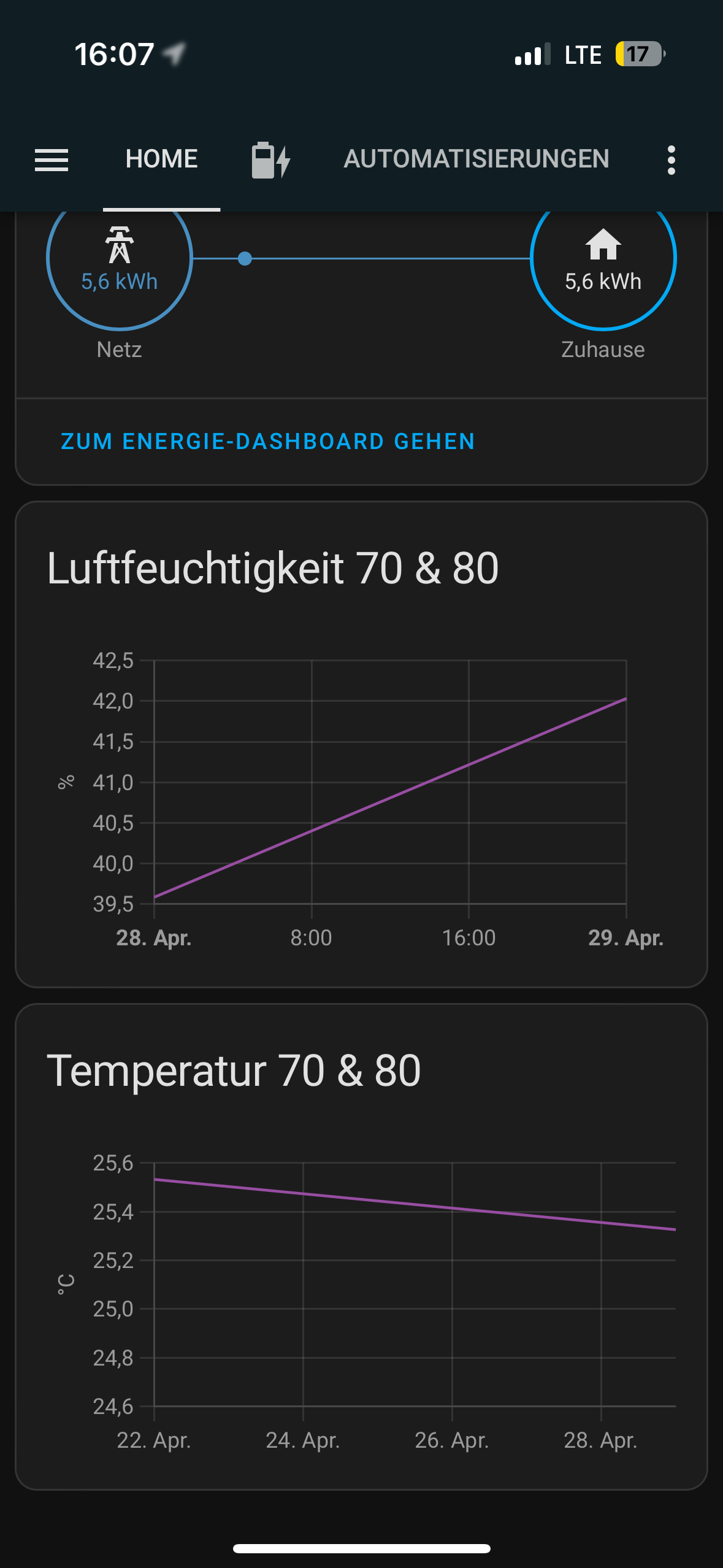
Task: Open the hamburger sidebar menu
Action: click(x=52, y=160)
